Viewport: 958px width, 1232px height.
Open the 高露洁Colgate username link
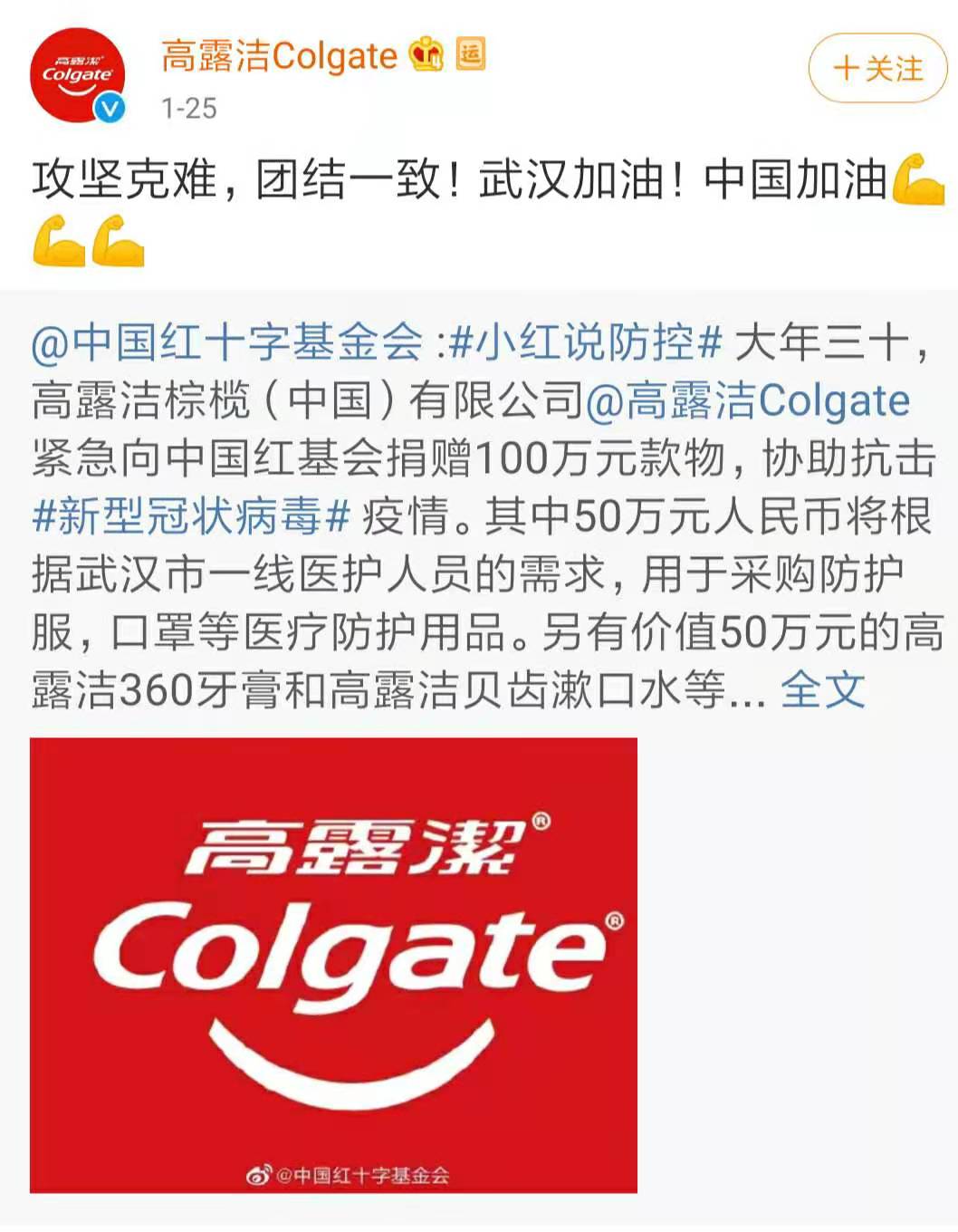(x=279, y=56)
